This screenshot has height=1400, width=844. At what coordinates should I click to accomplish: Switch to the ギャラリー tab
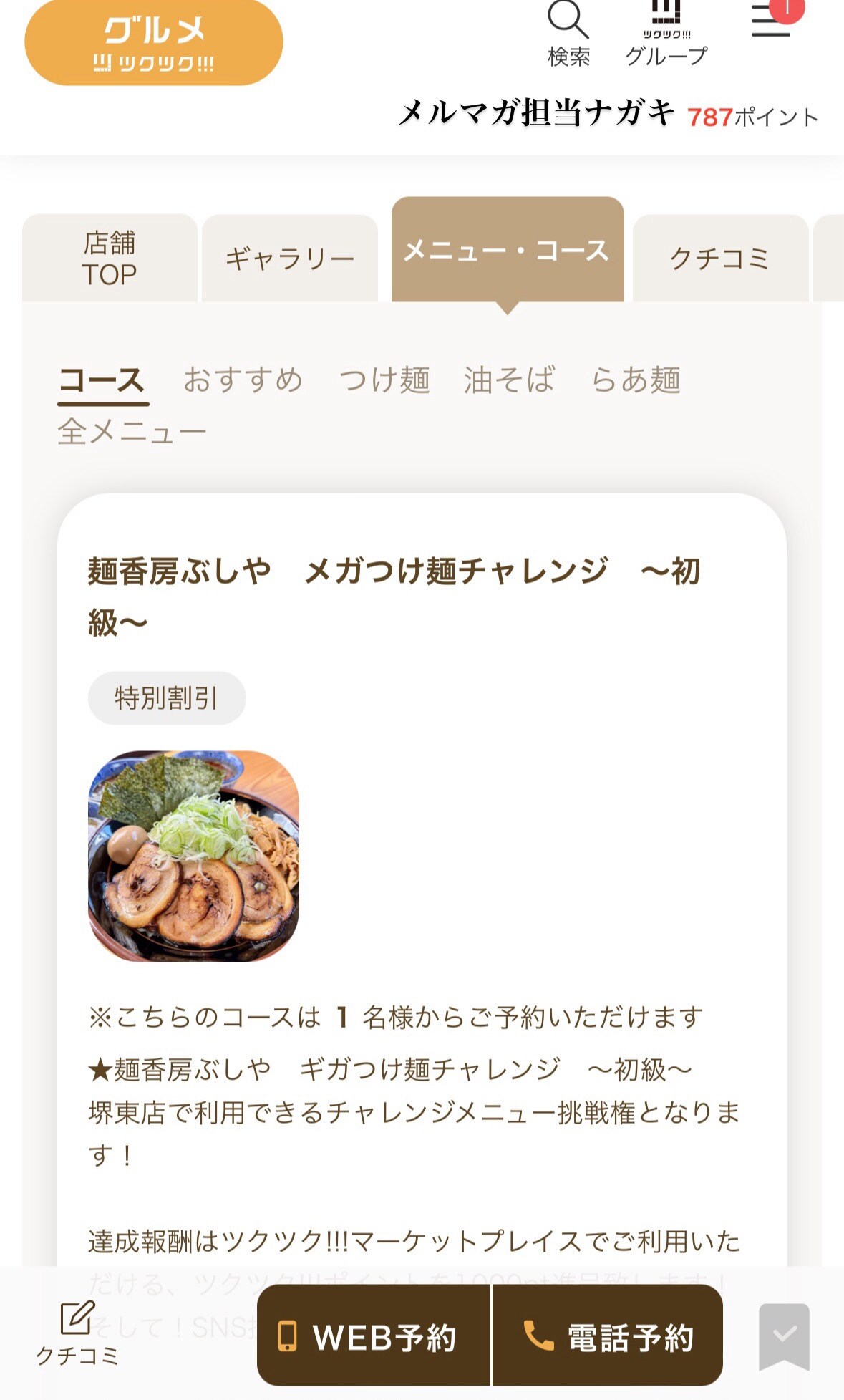[290, 259]
